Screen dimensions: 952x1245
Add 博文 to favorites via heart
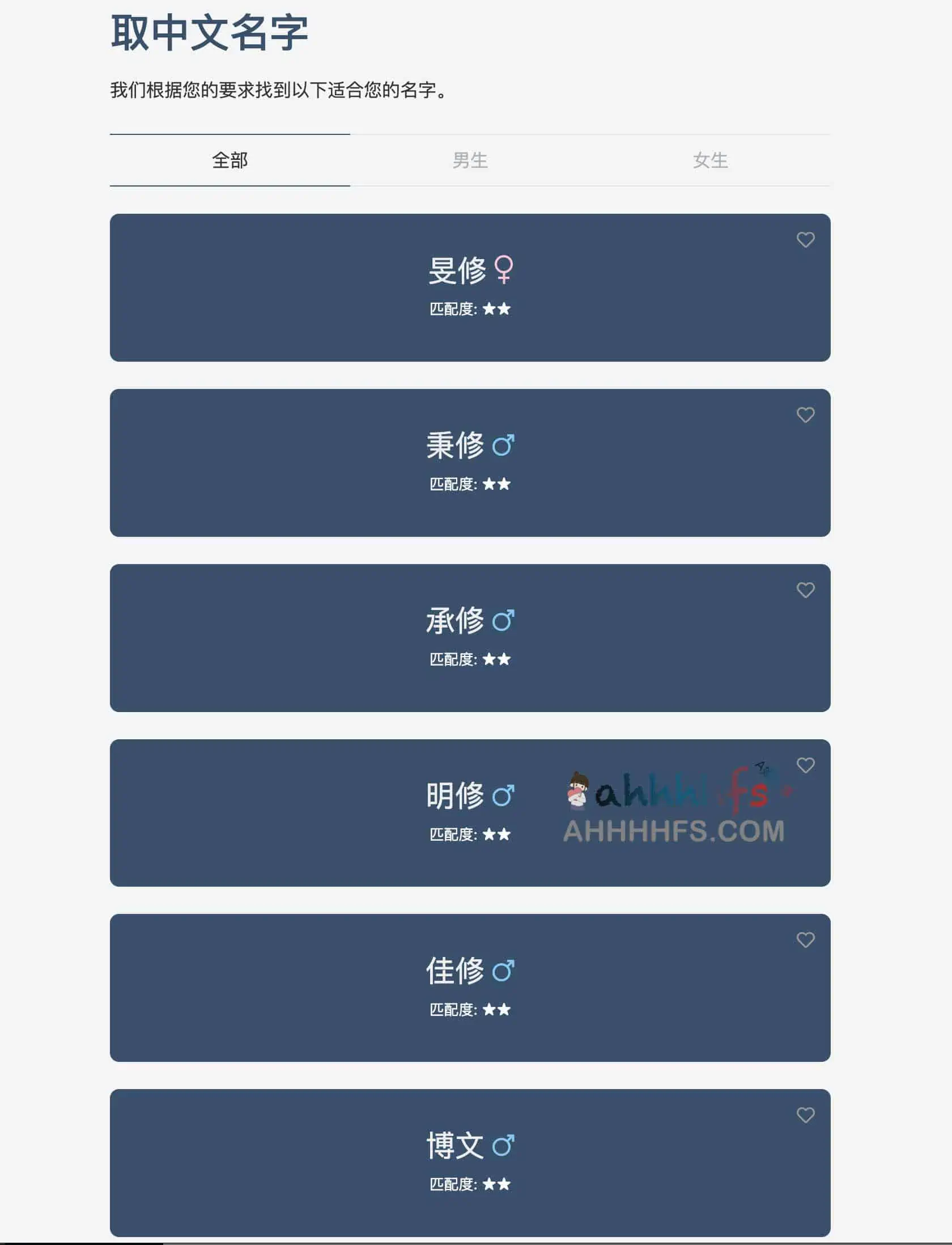[x=805, y=1115]
